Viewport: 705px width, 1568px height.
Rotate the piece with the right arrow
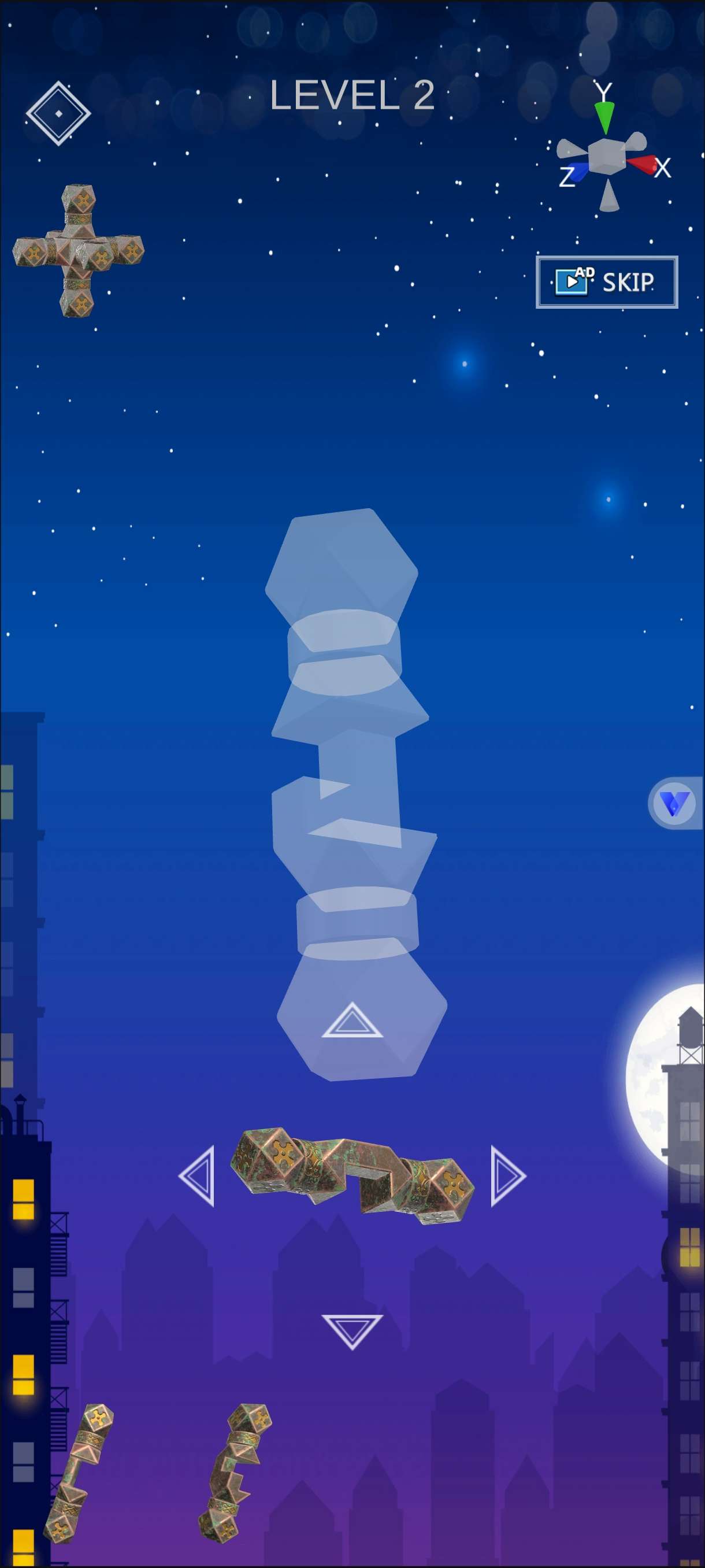[506, 1176]
